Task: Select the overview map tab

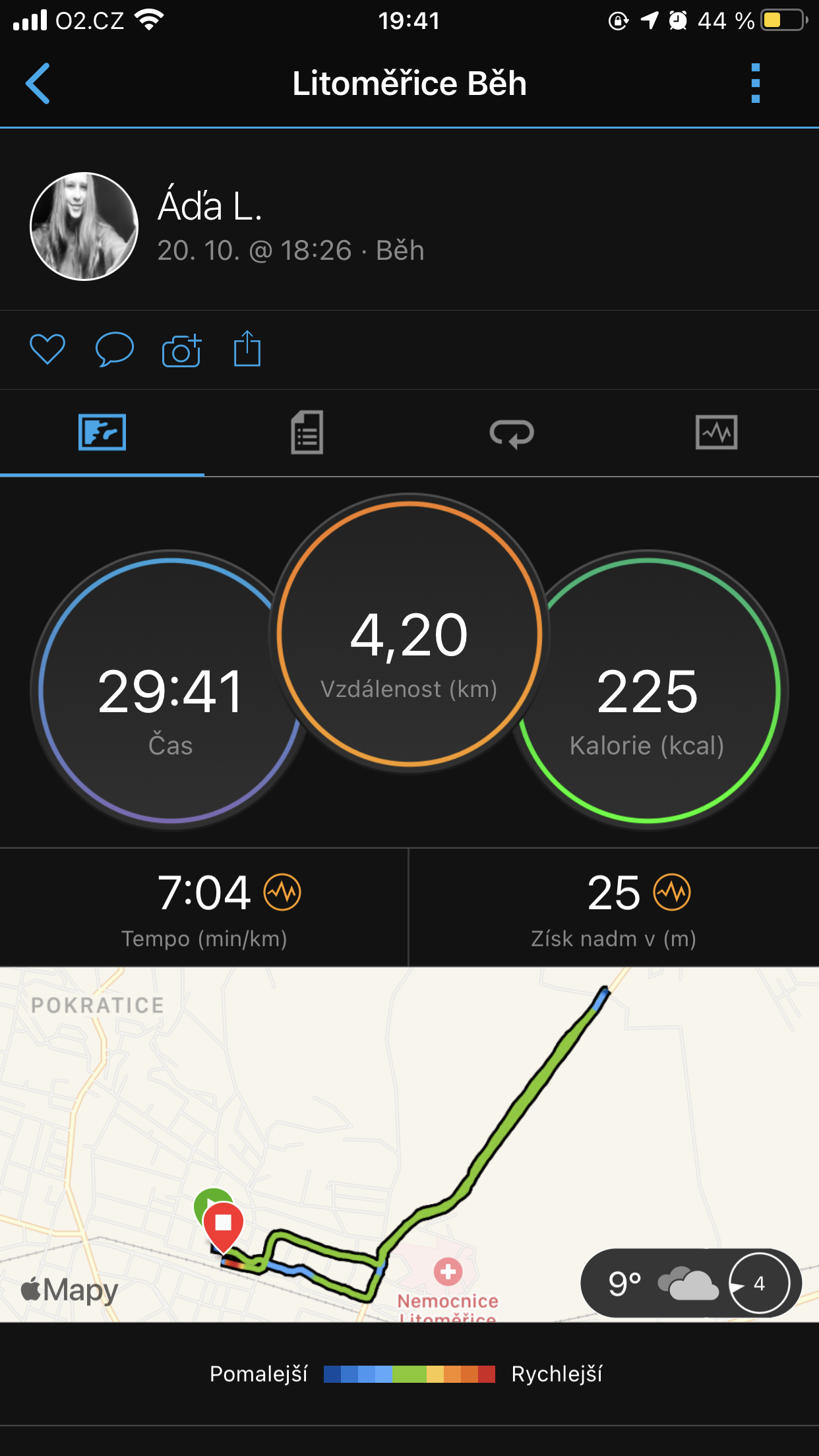Action: point(102,433)
